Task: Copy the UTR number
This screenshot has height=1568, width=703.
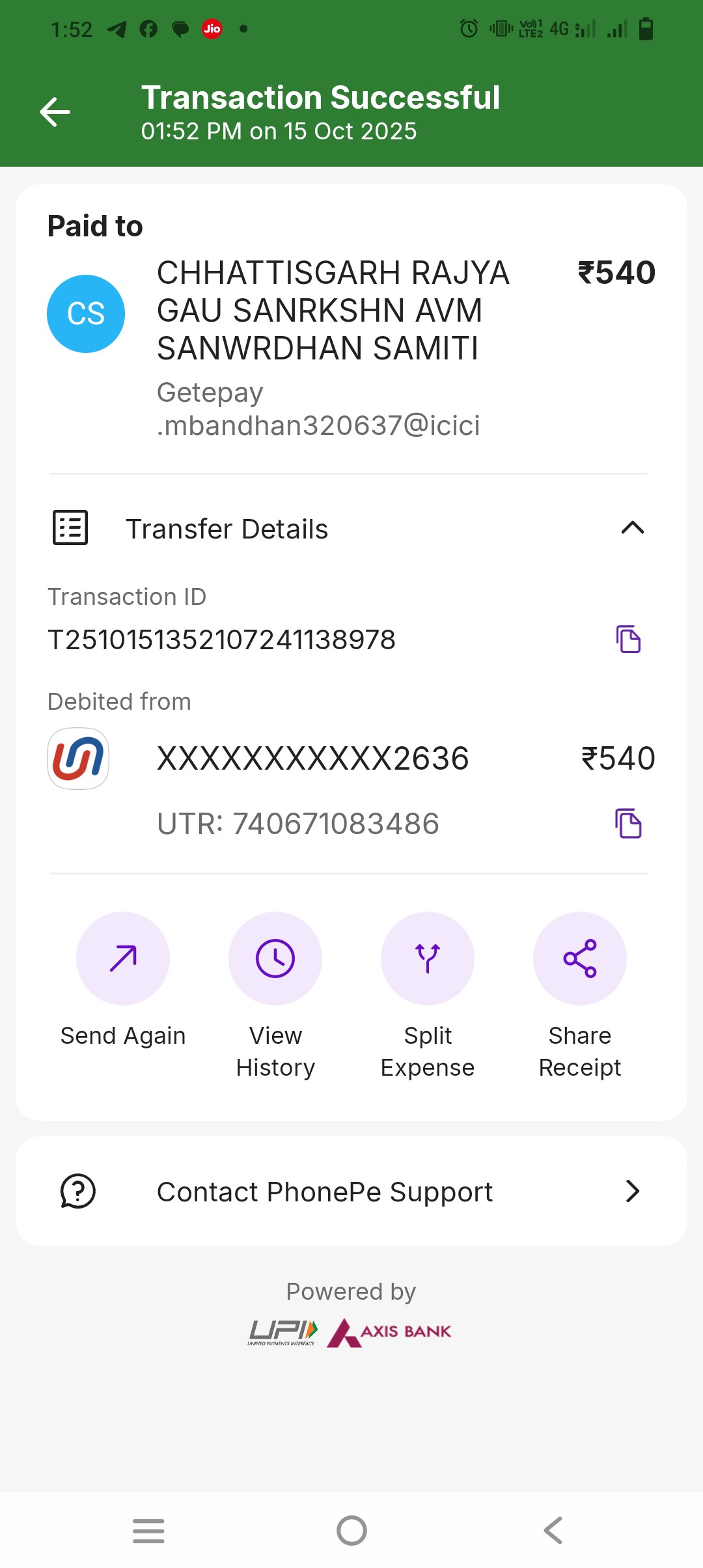Action: [x=628, y=824]
